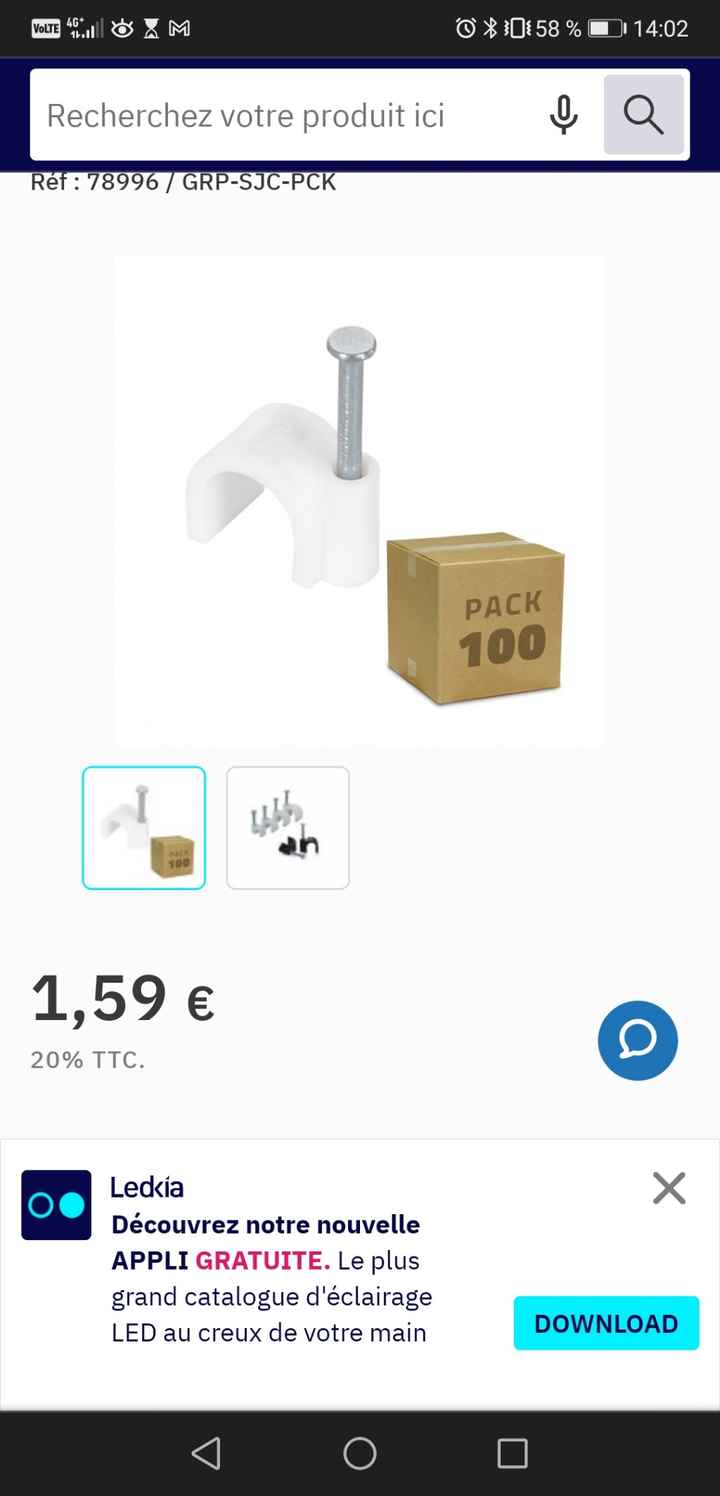The width and height of the screenshot is (720, 1496).
Task: Start voice search with the microphone
Action: [564, 115]
